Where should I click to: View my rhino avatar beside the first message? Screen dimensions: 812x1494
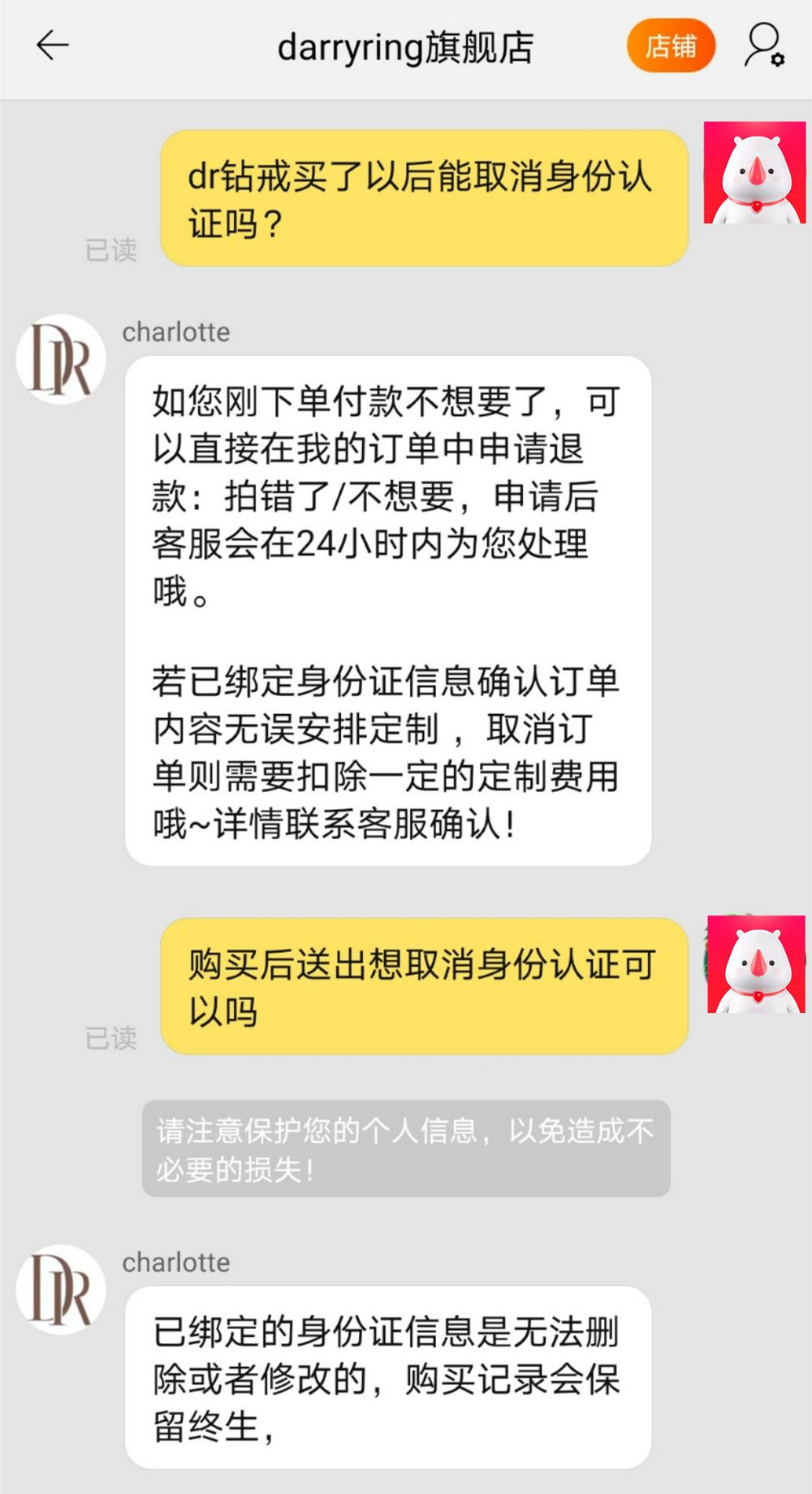click(754, 173)
